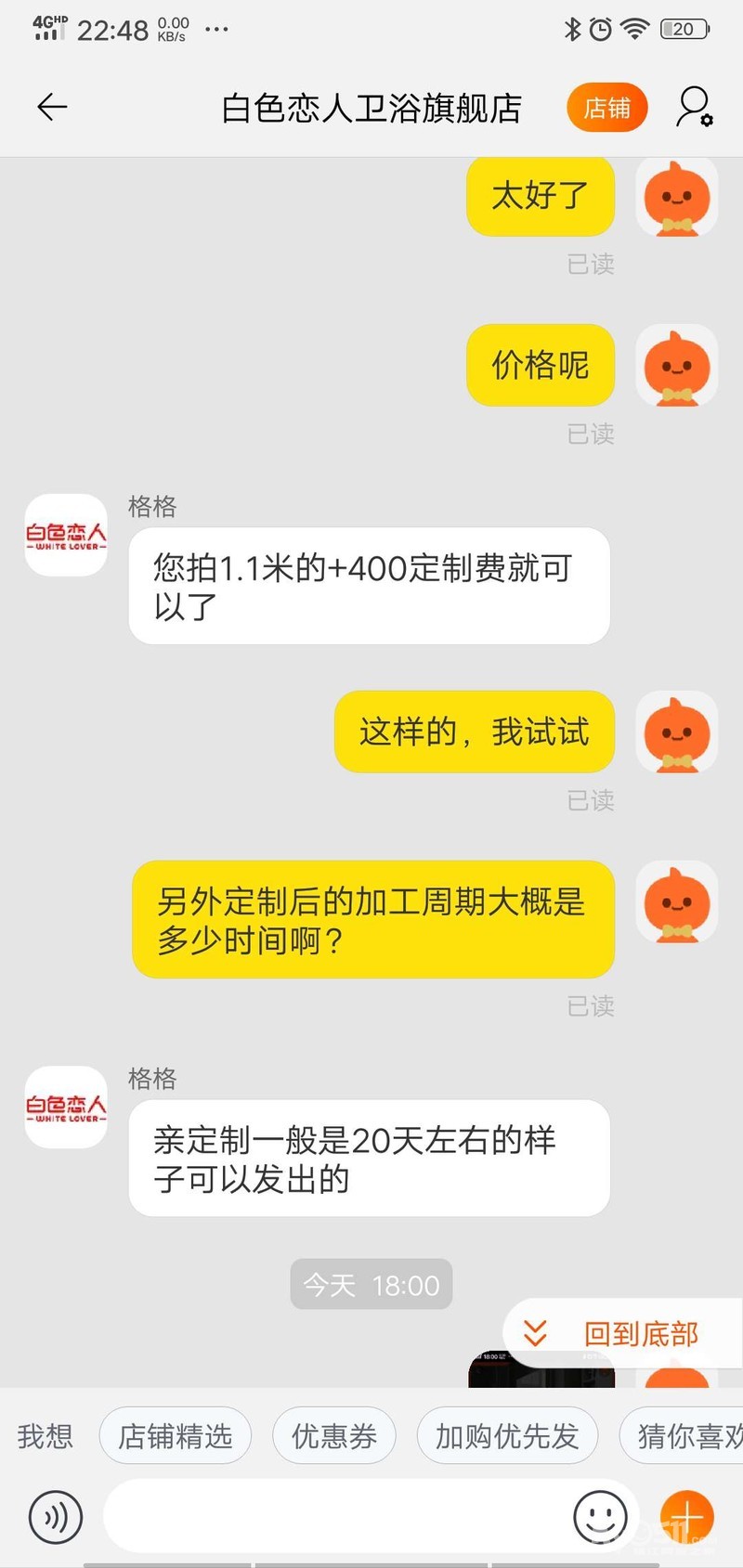Image resolution: width=743 pixels, height=1568 pixels.
Task: Choose the 加购优先发 chip
Action: click(x=507, y=1436)
